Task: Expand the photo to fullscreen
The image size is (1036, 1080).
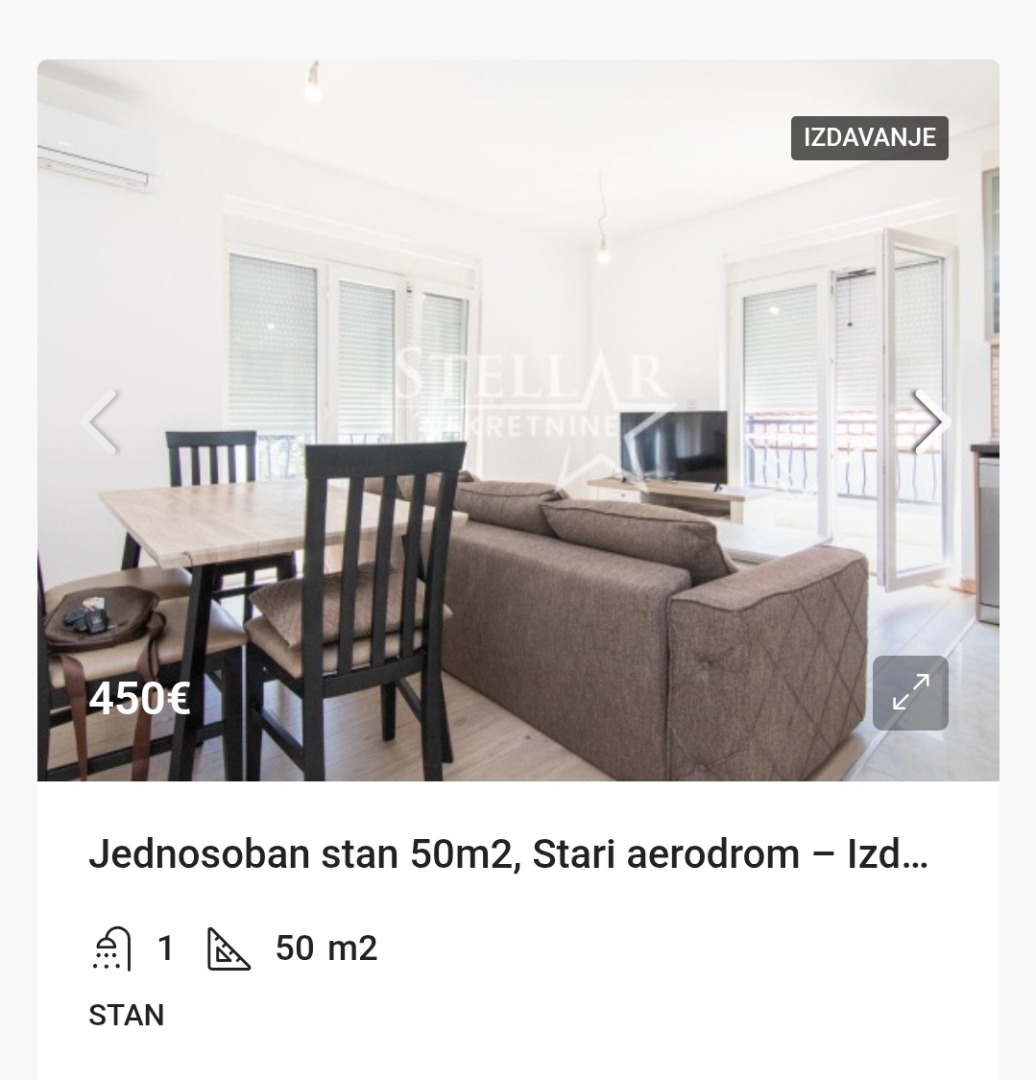Action: tap(910, 692)
